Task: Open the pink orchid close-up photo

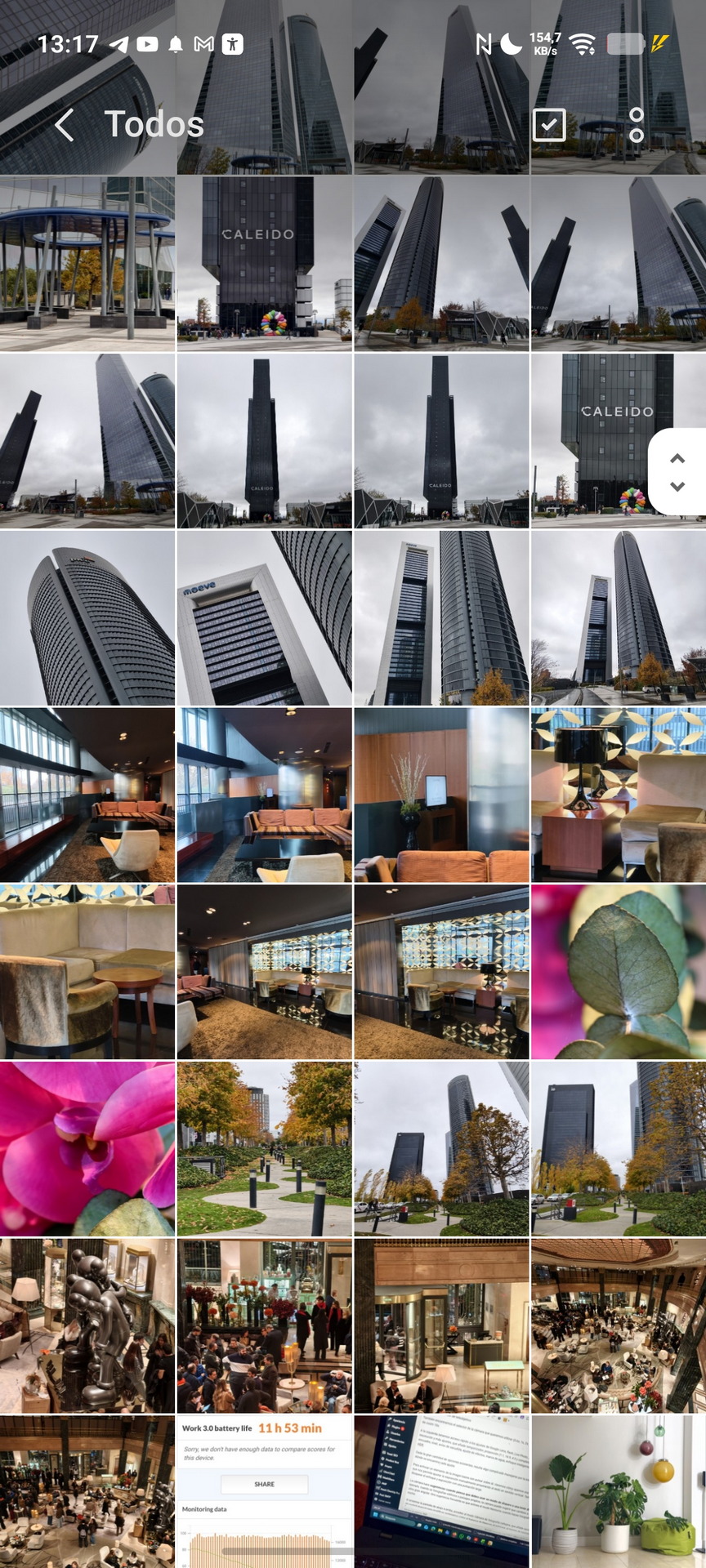Action: click(87, 1148)
